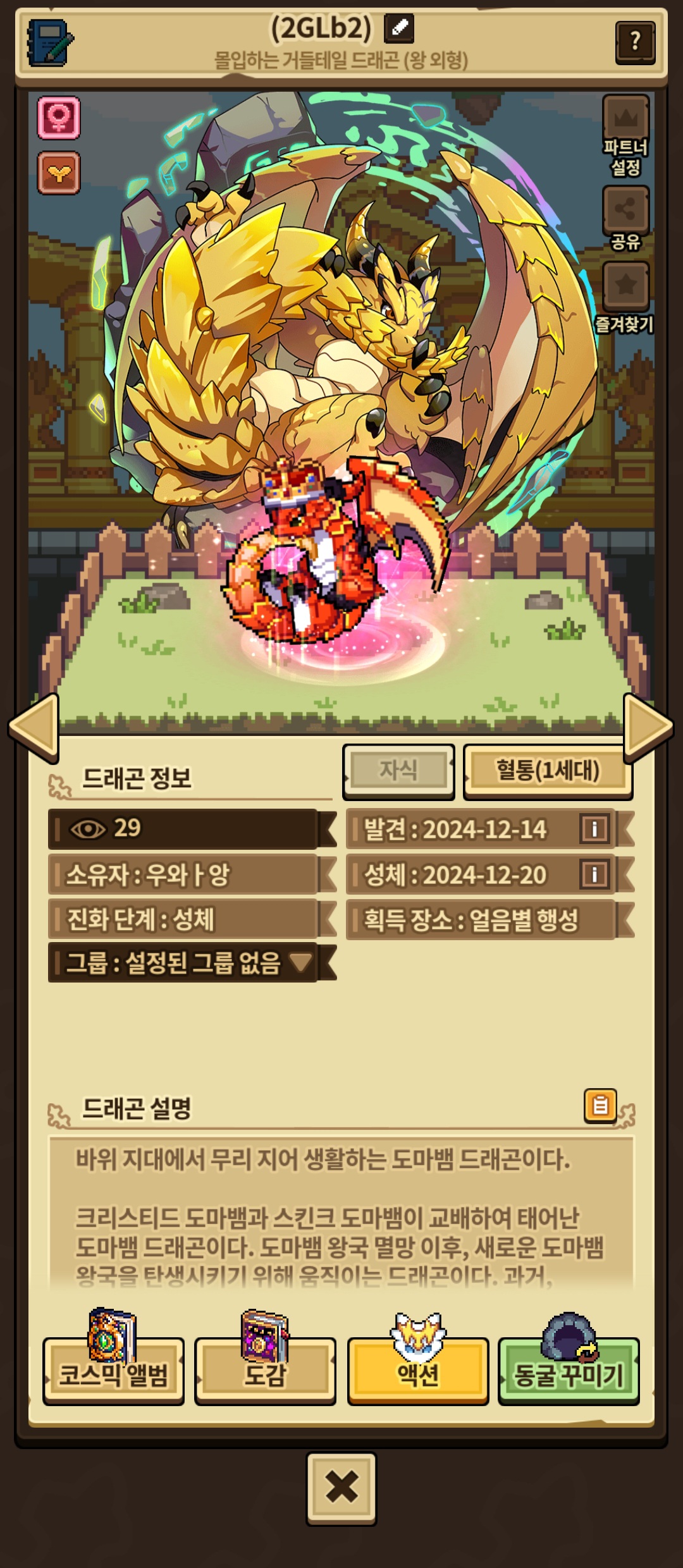Open the help question mark button
683x1568 pixels.
click(x=635, y=42)
